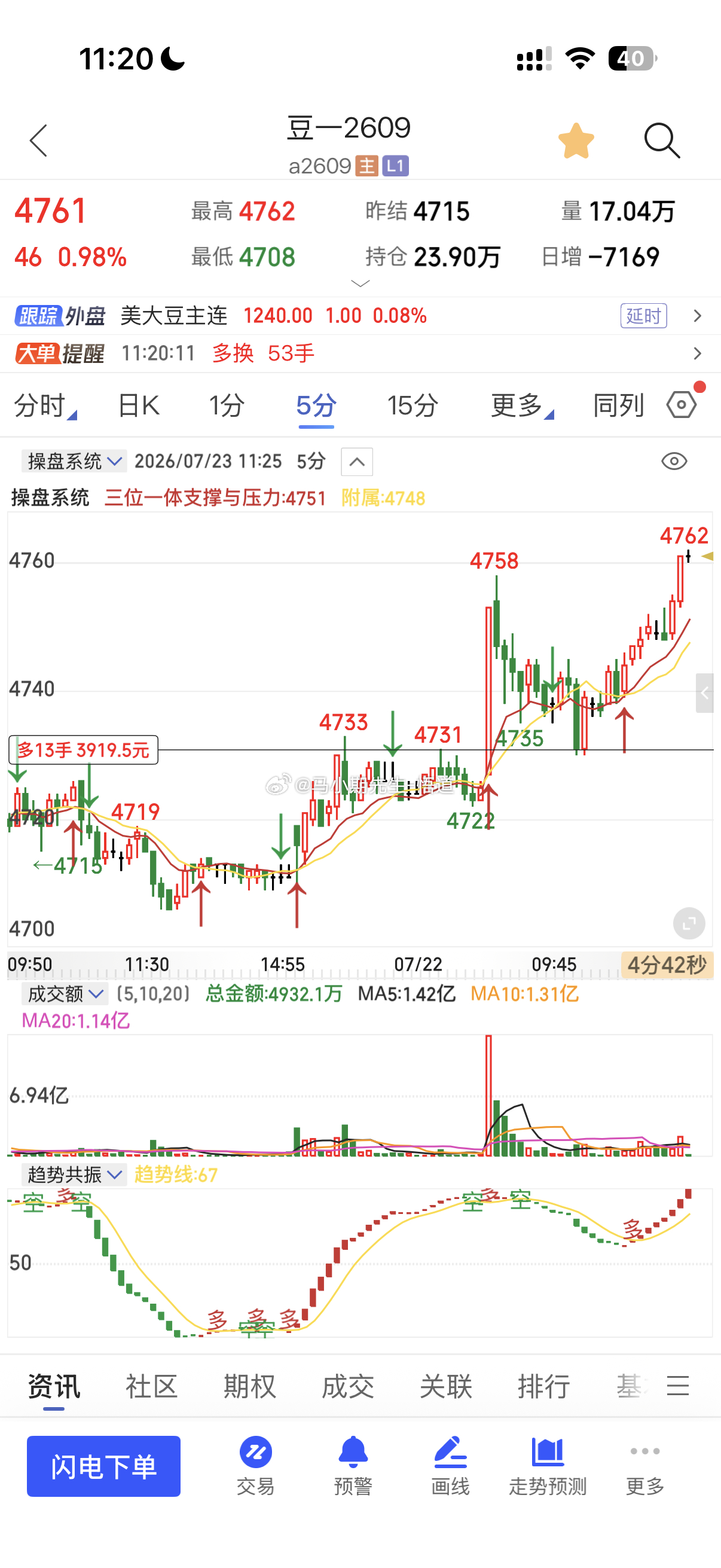Go back using the back arrow

click(x=39, y=141)
